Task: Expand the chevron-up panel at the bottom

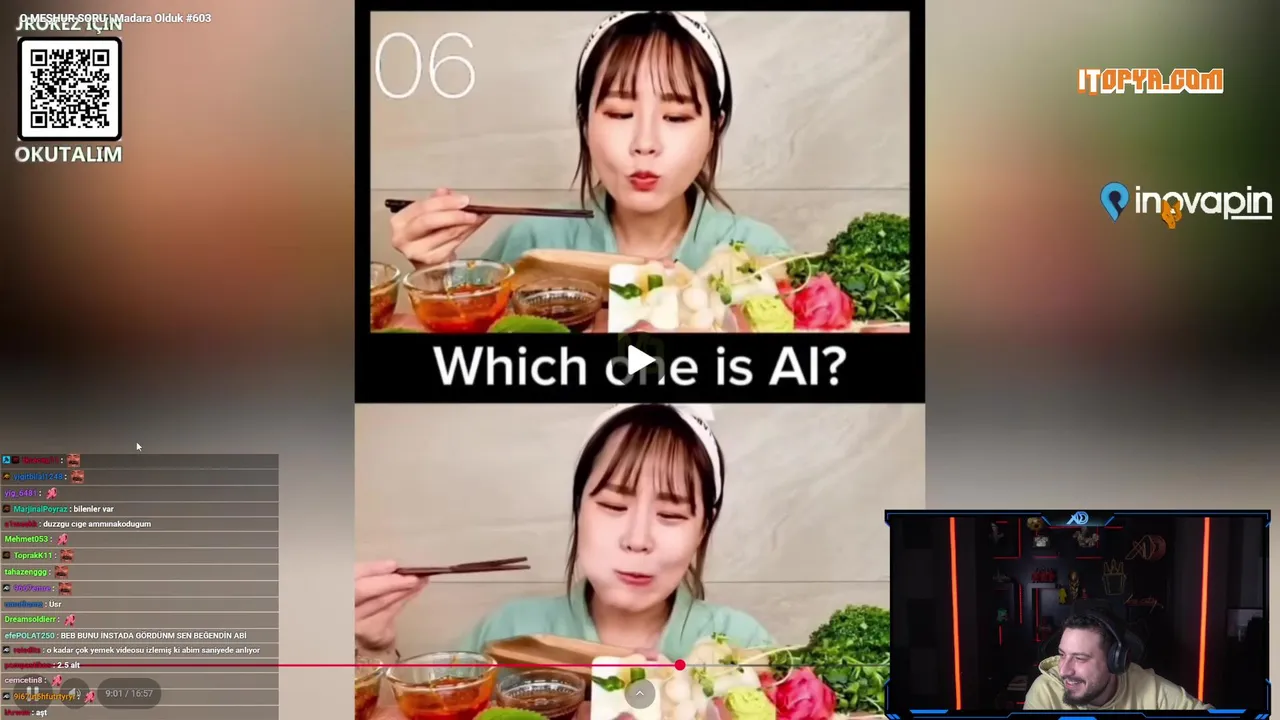Action: coord(640,692)
